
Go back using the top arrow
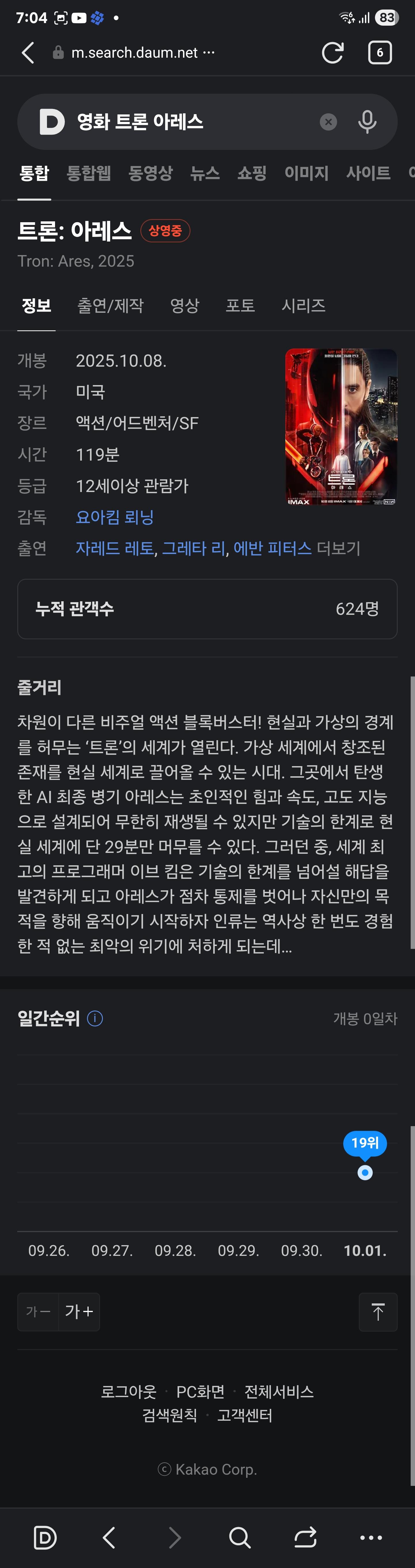coord(28,53)
